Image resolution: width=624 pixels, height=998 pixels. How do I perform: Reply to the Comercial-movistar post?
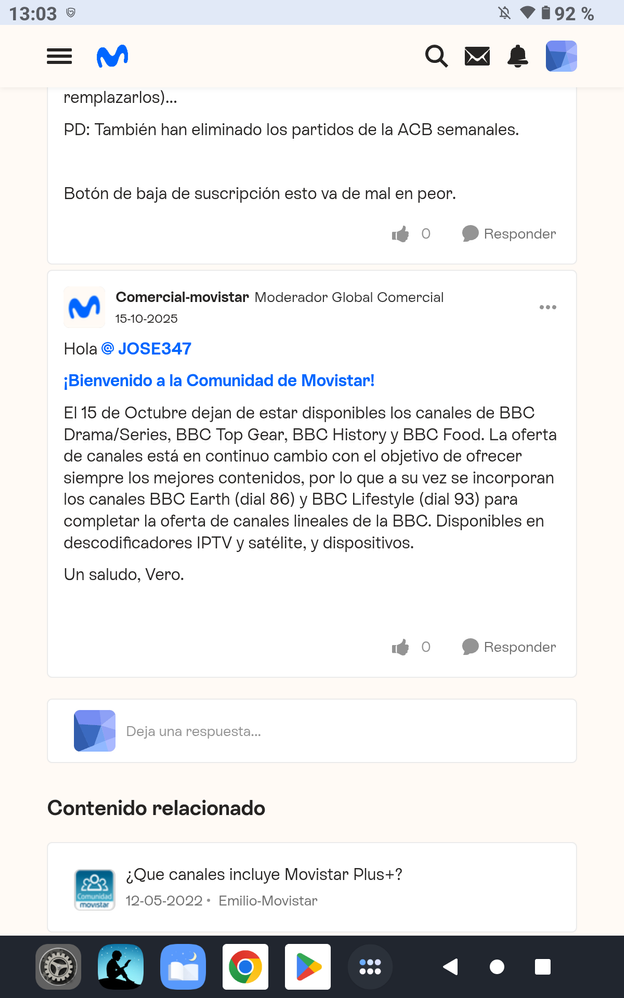[509, 647]
